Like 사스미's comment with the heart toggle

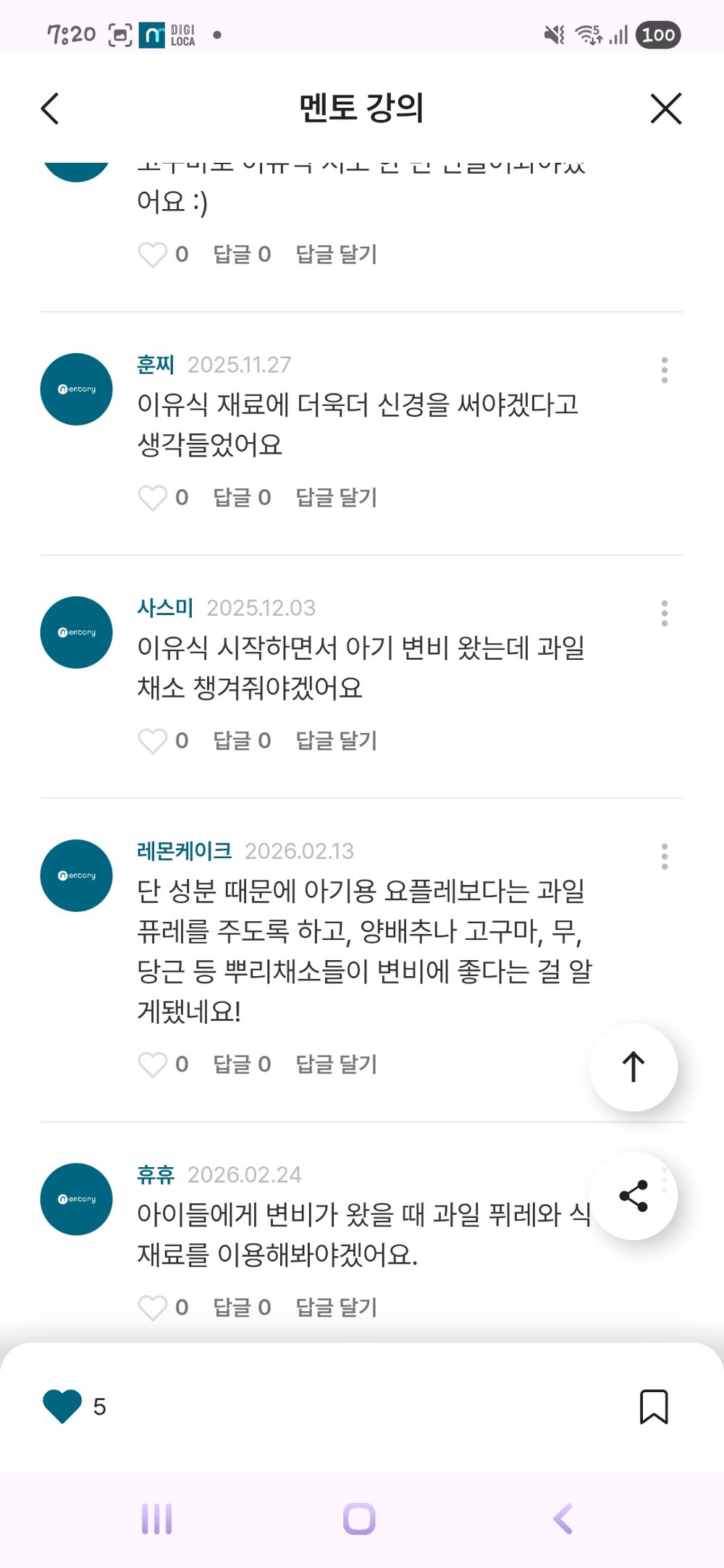pos(153,740)
